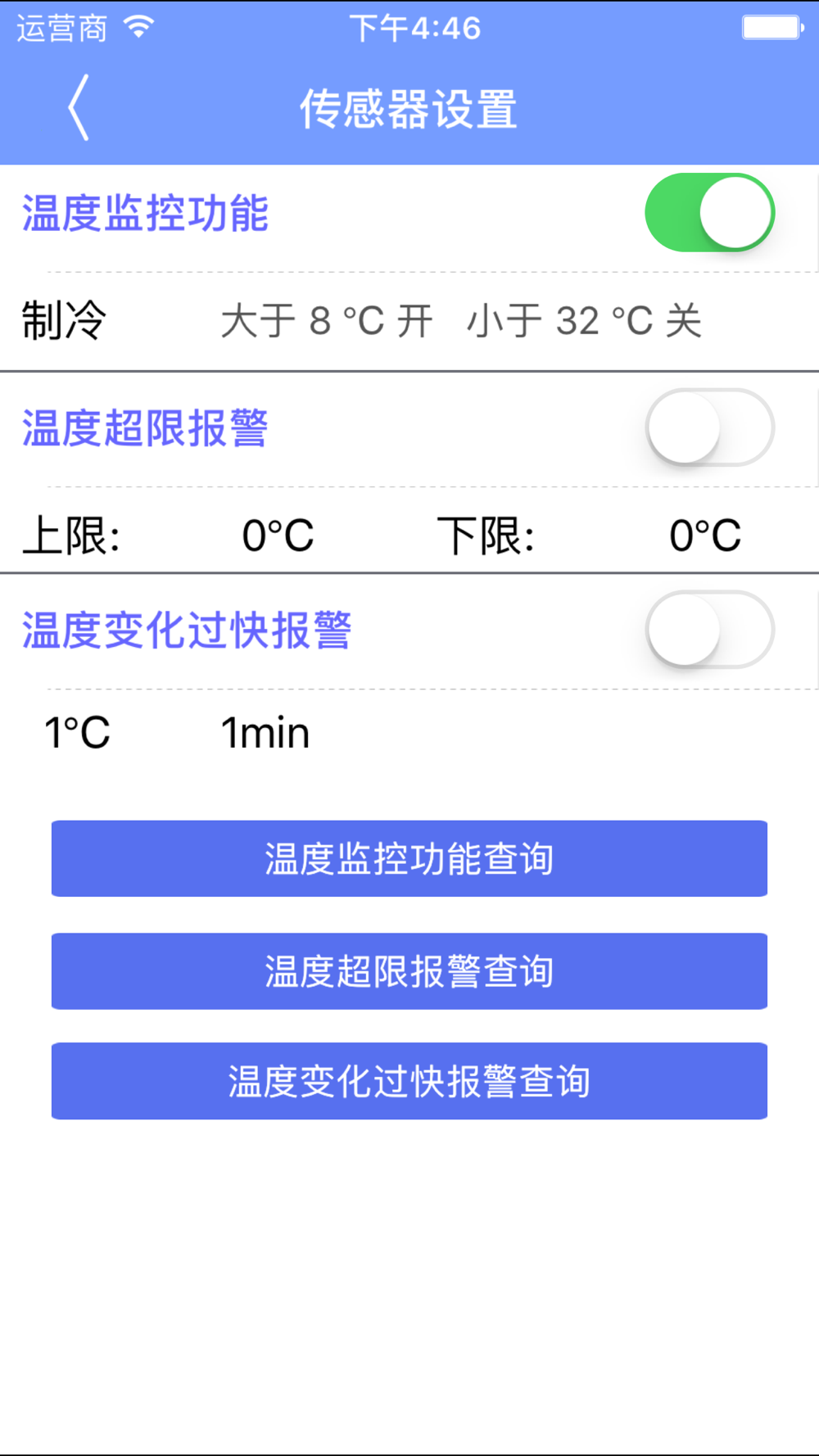The width and height of the screenshot is (819, 1456).
Task: Open the 制冷 threshold settings row
Action: point(409,321)
